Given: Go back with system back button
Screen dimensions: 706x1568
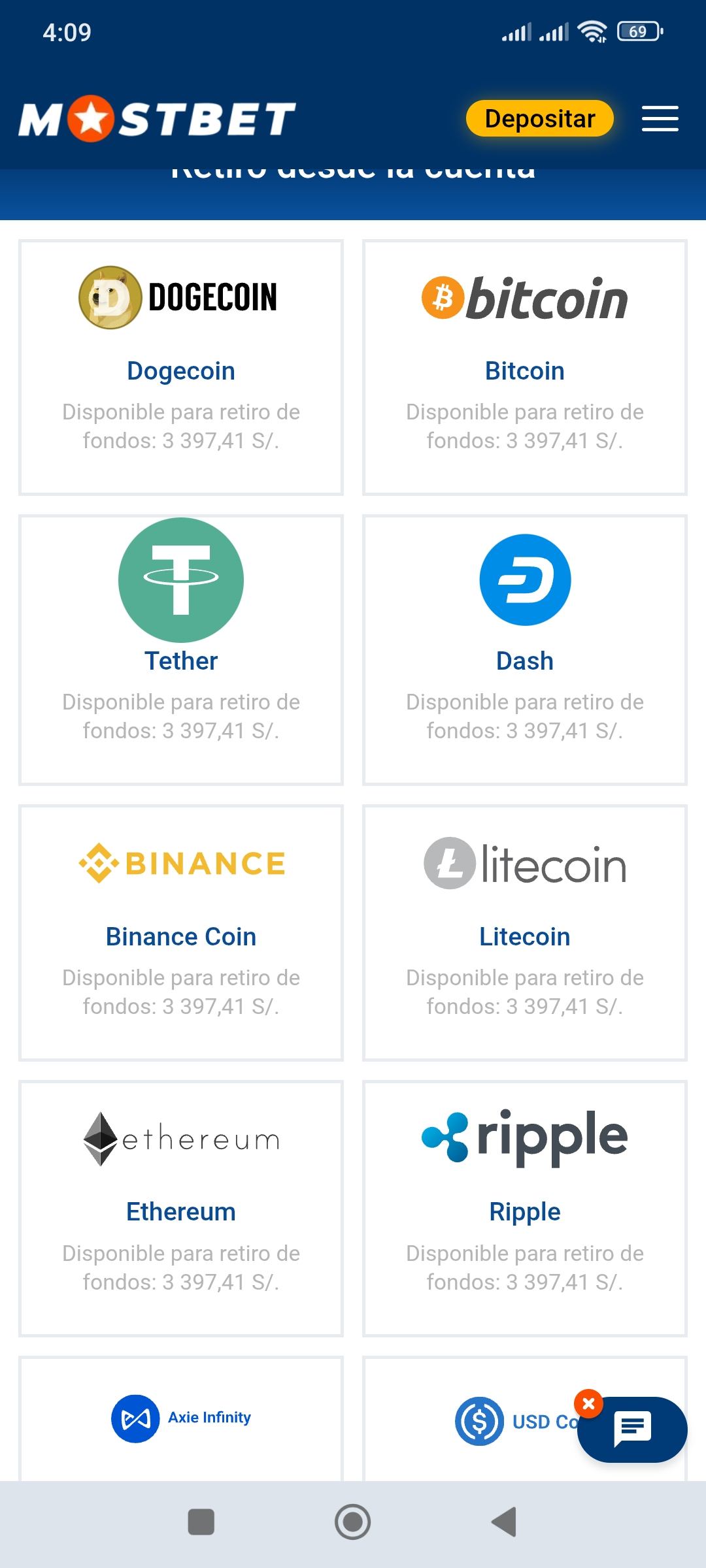Looking at the screenshot, I should (504, 1522).
